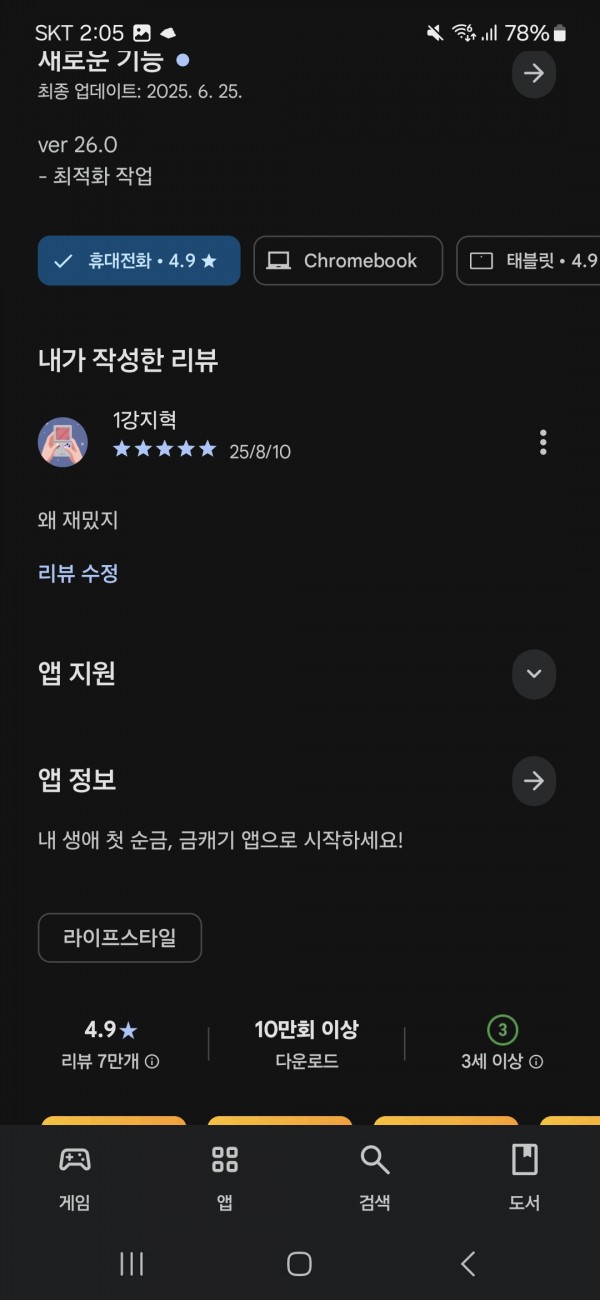Tap the 리뷰 수정 link

78,574
